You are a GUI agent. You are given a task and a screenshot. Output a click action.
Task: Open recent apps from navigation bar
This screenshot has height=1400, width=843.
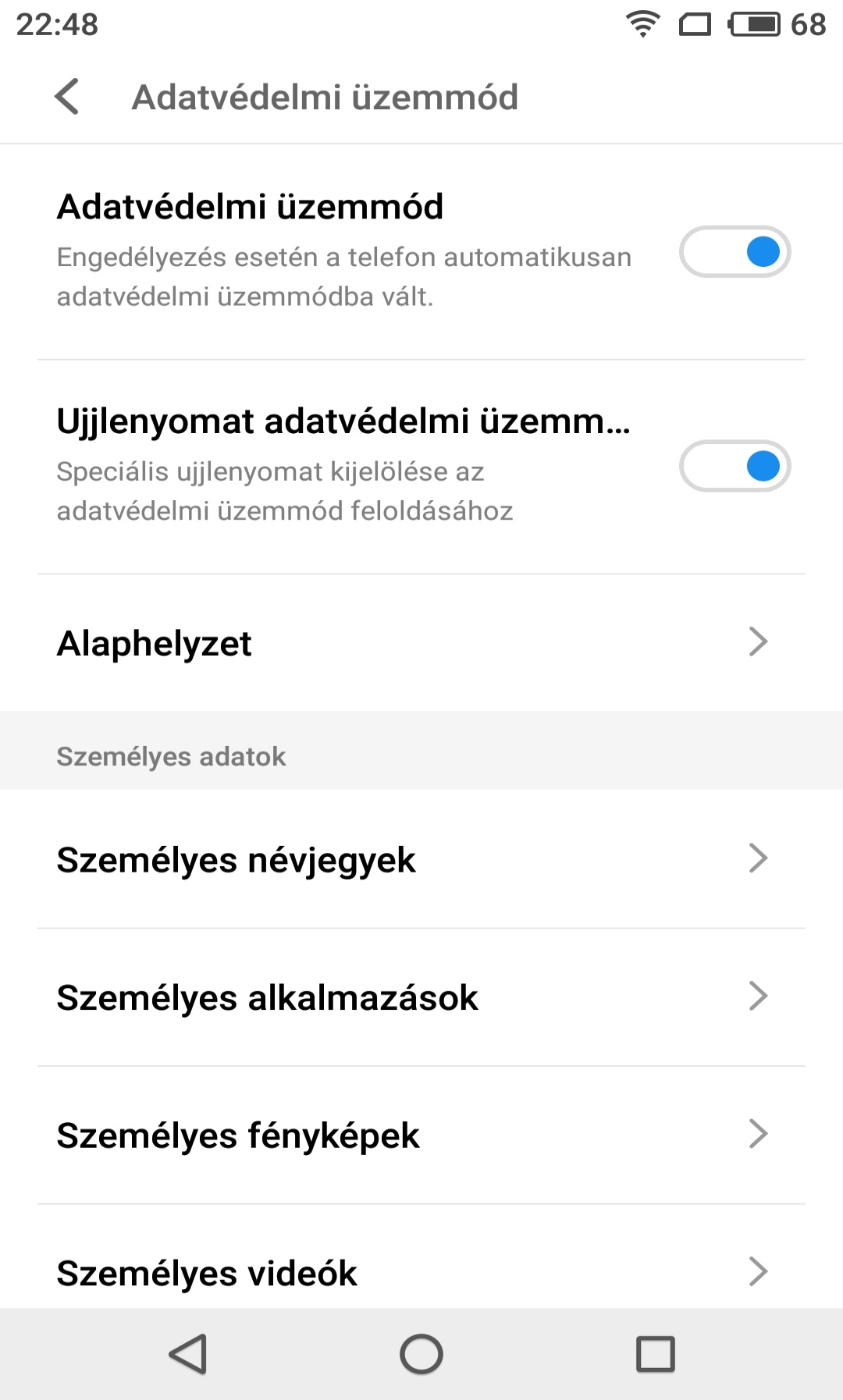(x=656, y=1354)
